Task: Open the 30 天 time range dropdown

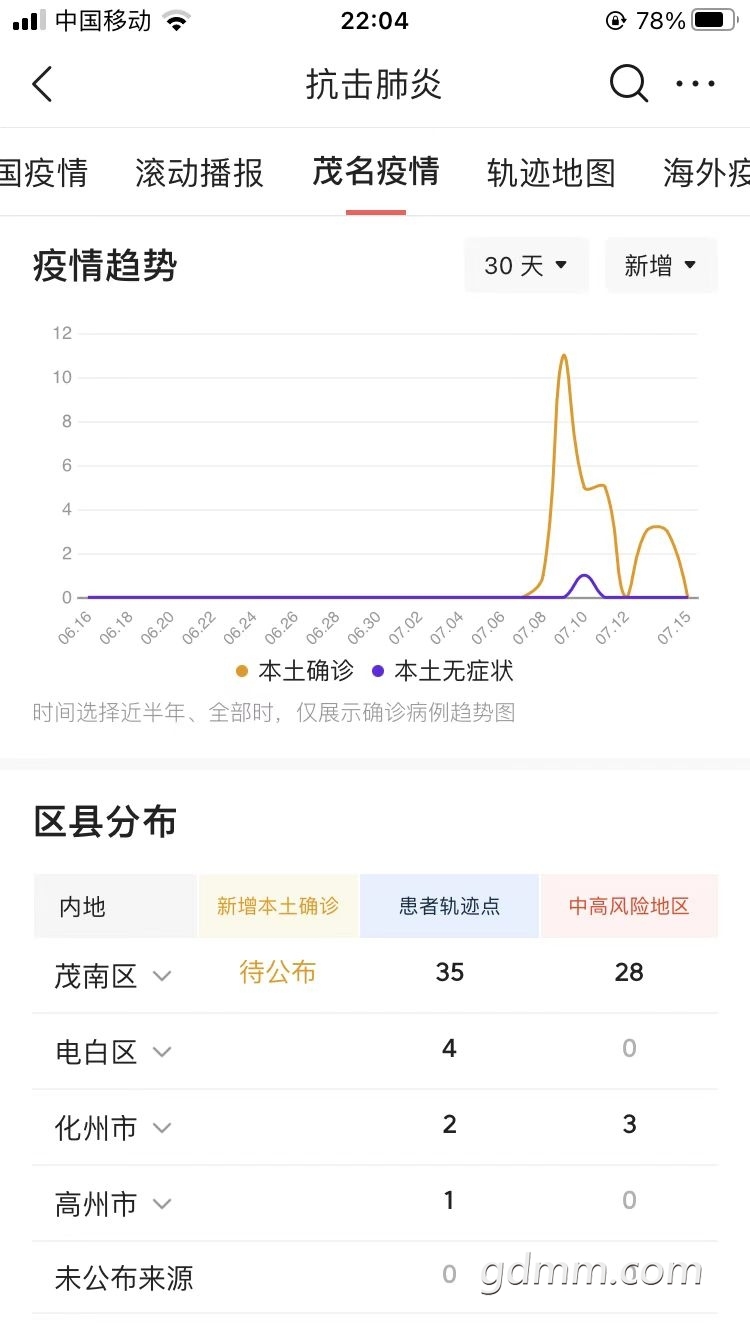Action: point(527,265)
